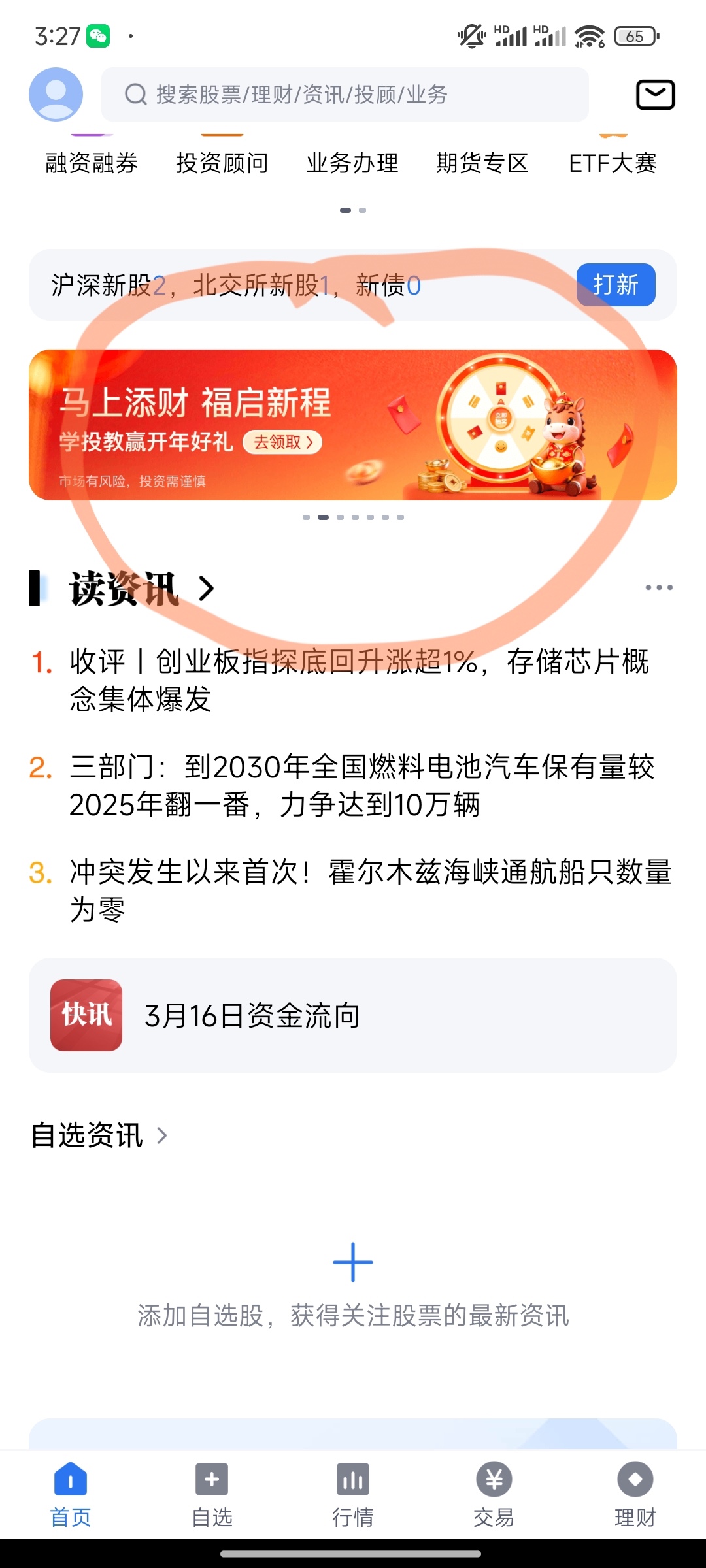The height and width of the screenshot is (1568, 706).
Task: Read the news about 燃料电池汽车保有量
Action: coord(361,785)
